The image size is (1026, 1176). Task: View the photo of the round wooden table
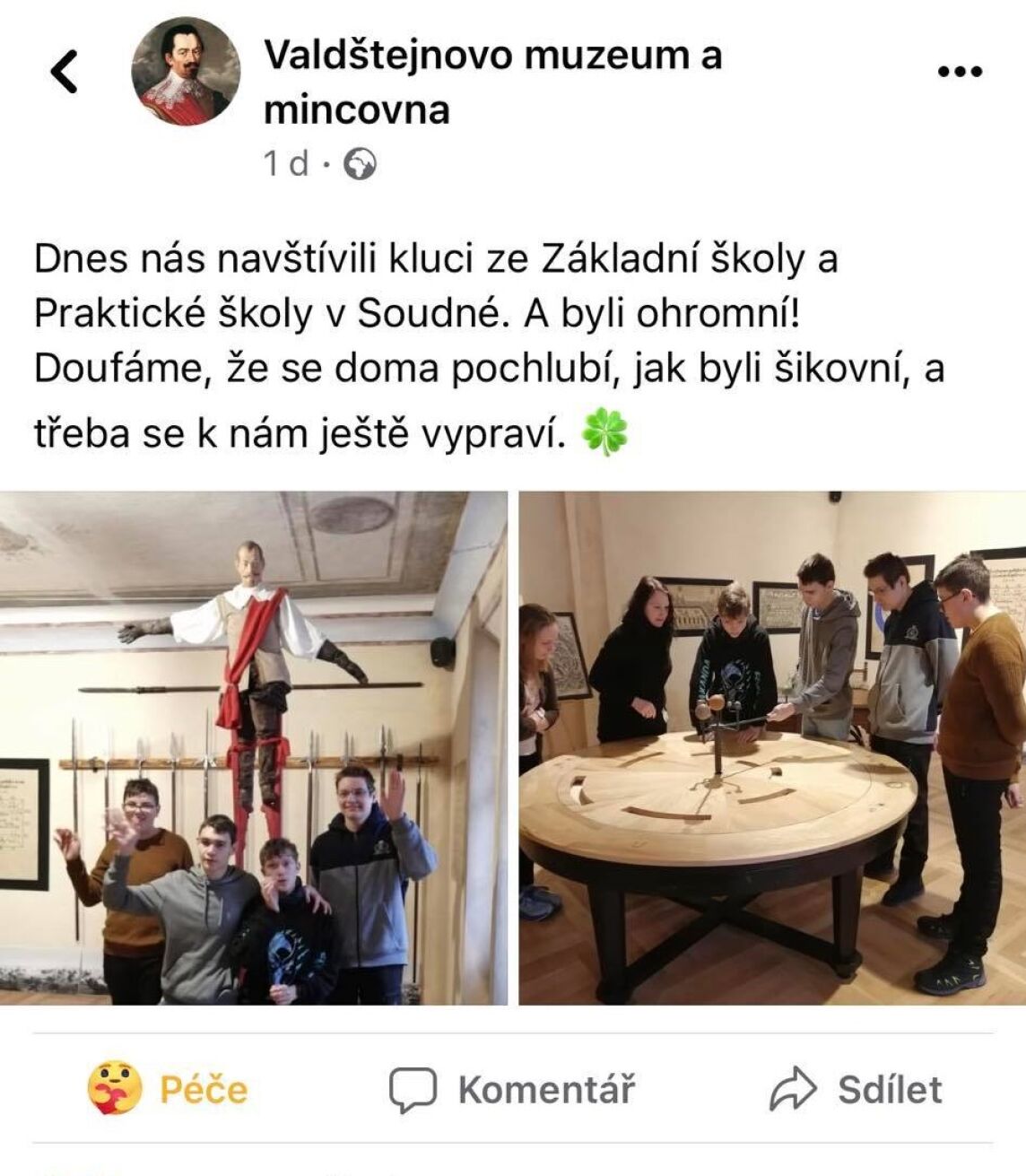pyautogui.click(x=772, y=747)
